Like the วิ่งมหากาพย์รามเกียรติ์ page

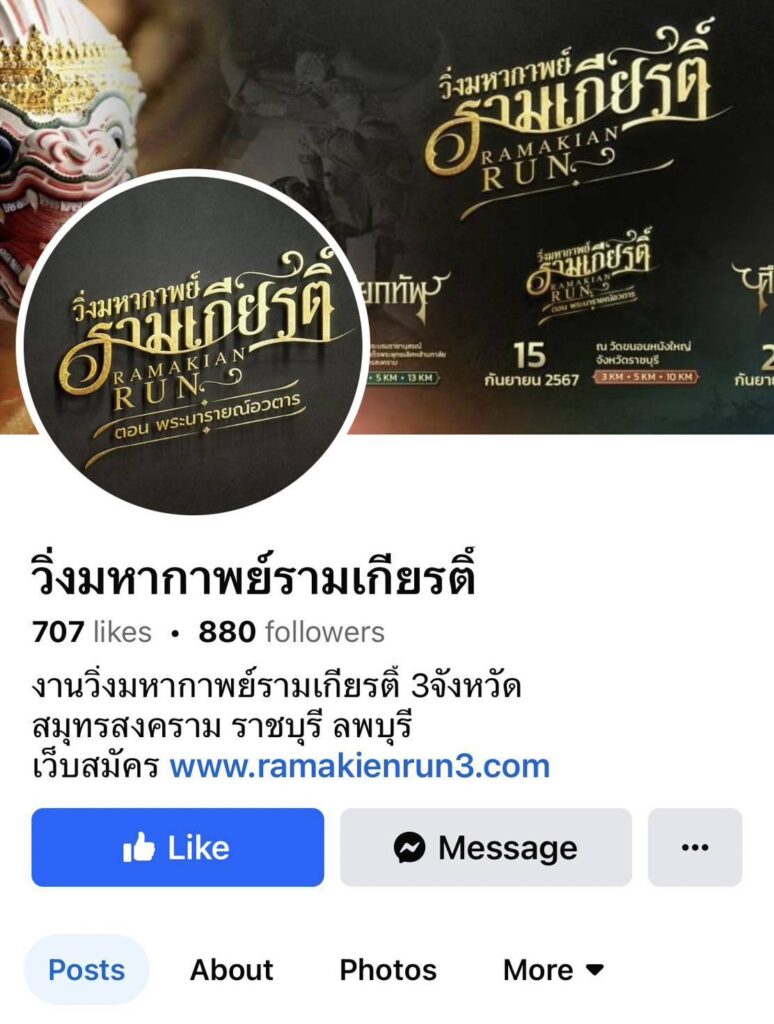pos(177,847)
